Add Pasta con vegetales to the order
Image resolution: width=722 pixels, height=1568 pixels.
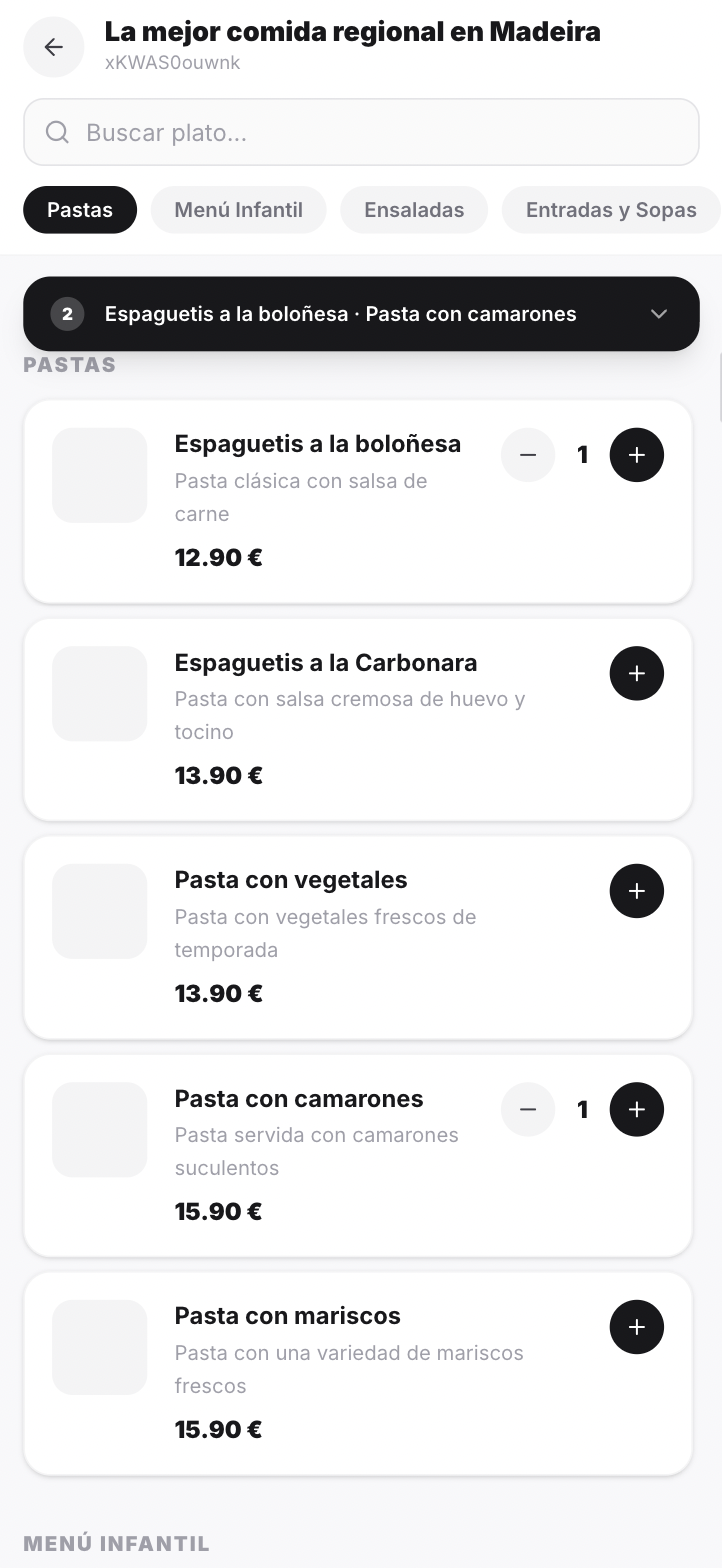636,890
